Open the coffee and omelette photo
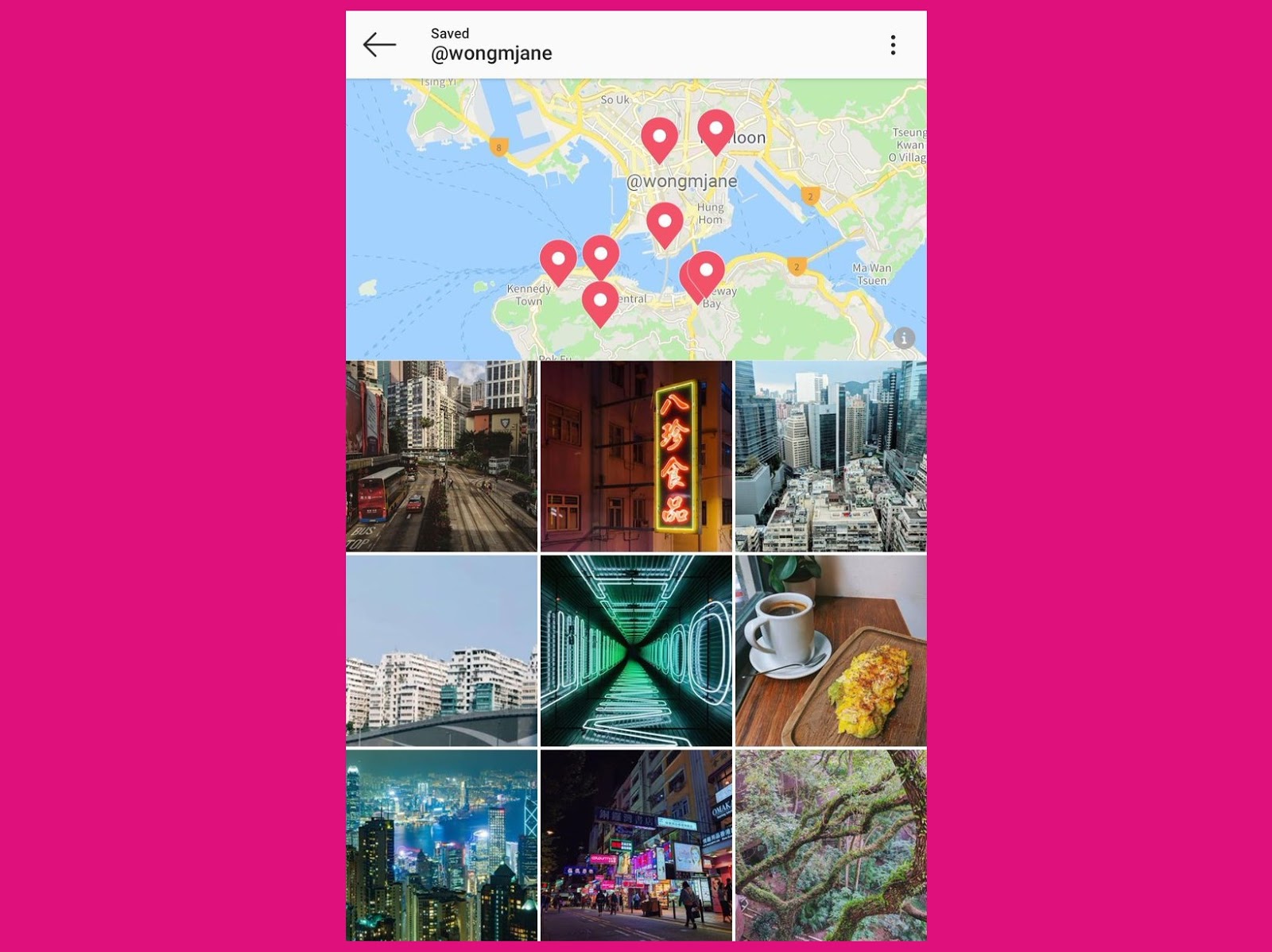 click(x=831, y=651)
